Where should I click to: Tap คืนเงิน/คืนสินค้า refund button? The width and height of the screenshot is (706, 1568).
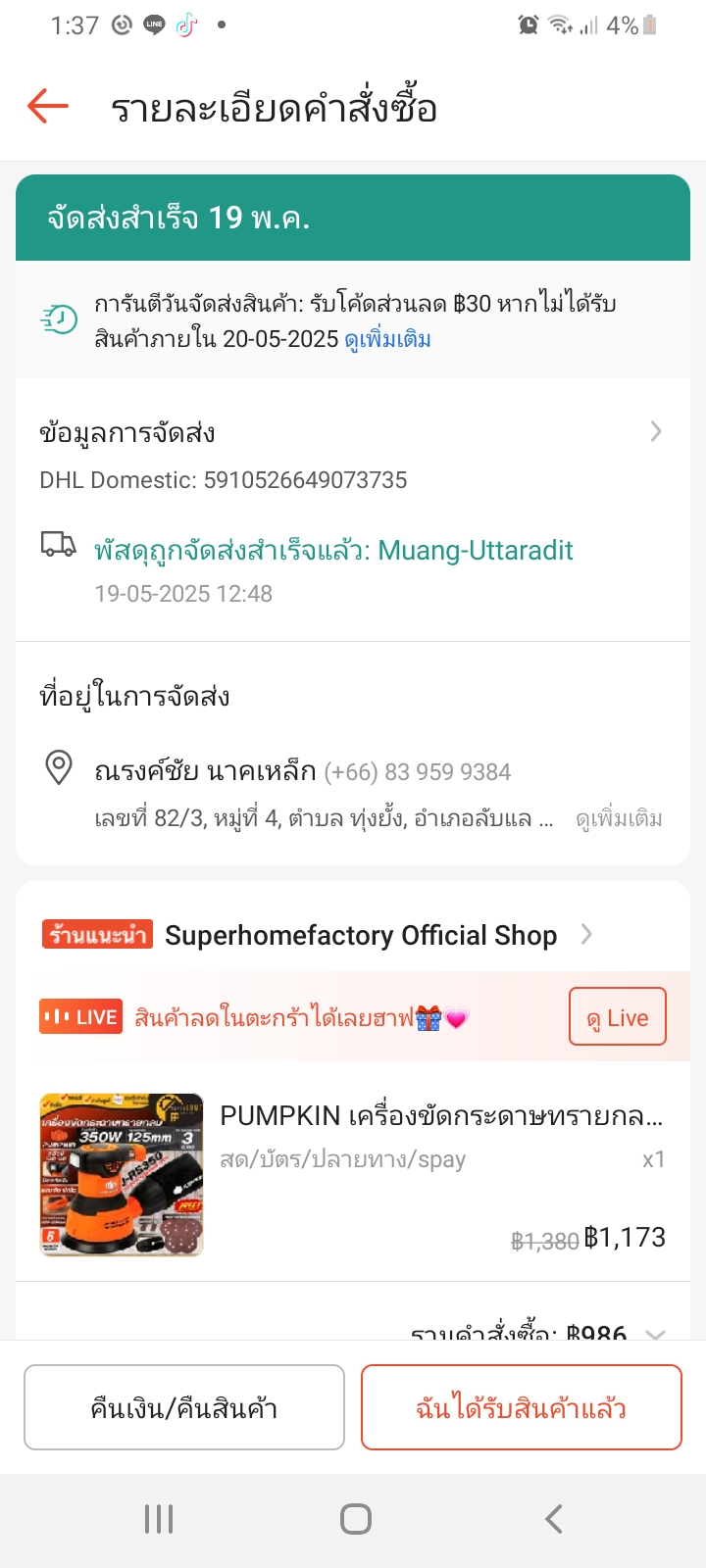coord(184,1407)
